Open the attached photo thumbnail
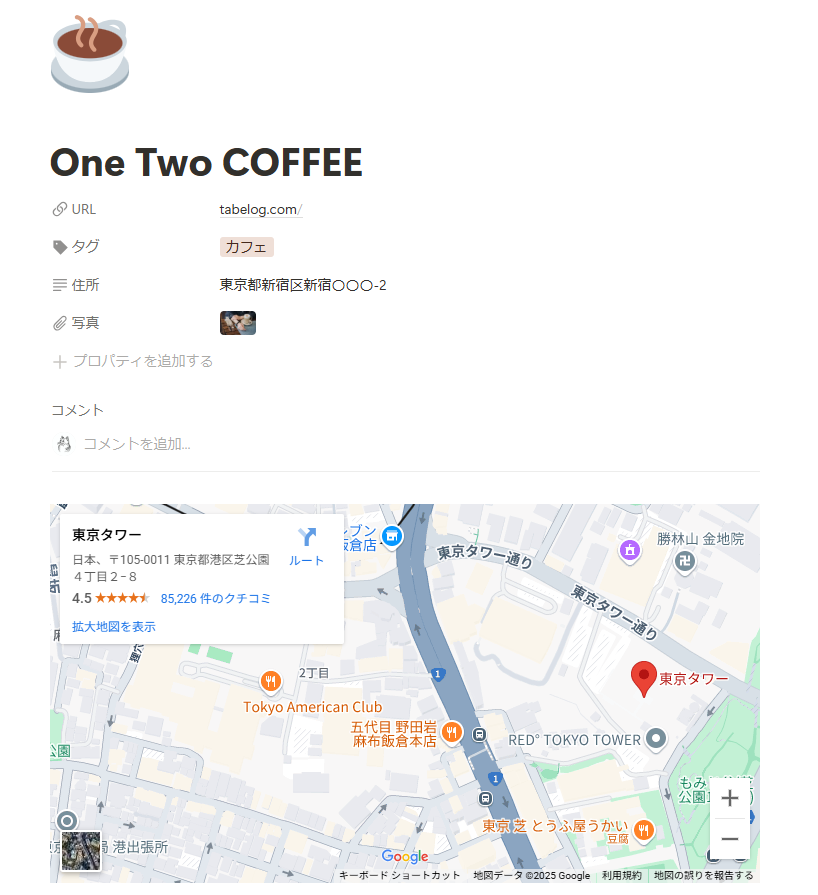This screenshot has height=895, width=818. pyautogui.click(x=238, y=323)
